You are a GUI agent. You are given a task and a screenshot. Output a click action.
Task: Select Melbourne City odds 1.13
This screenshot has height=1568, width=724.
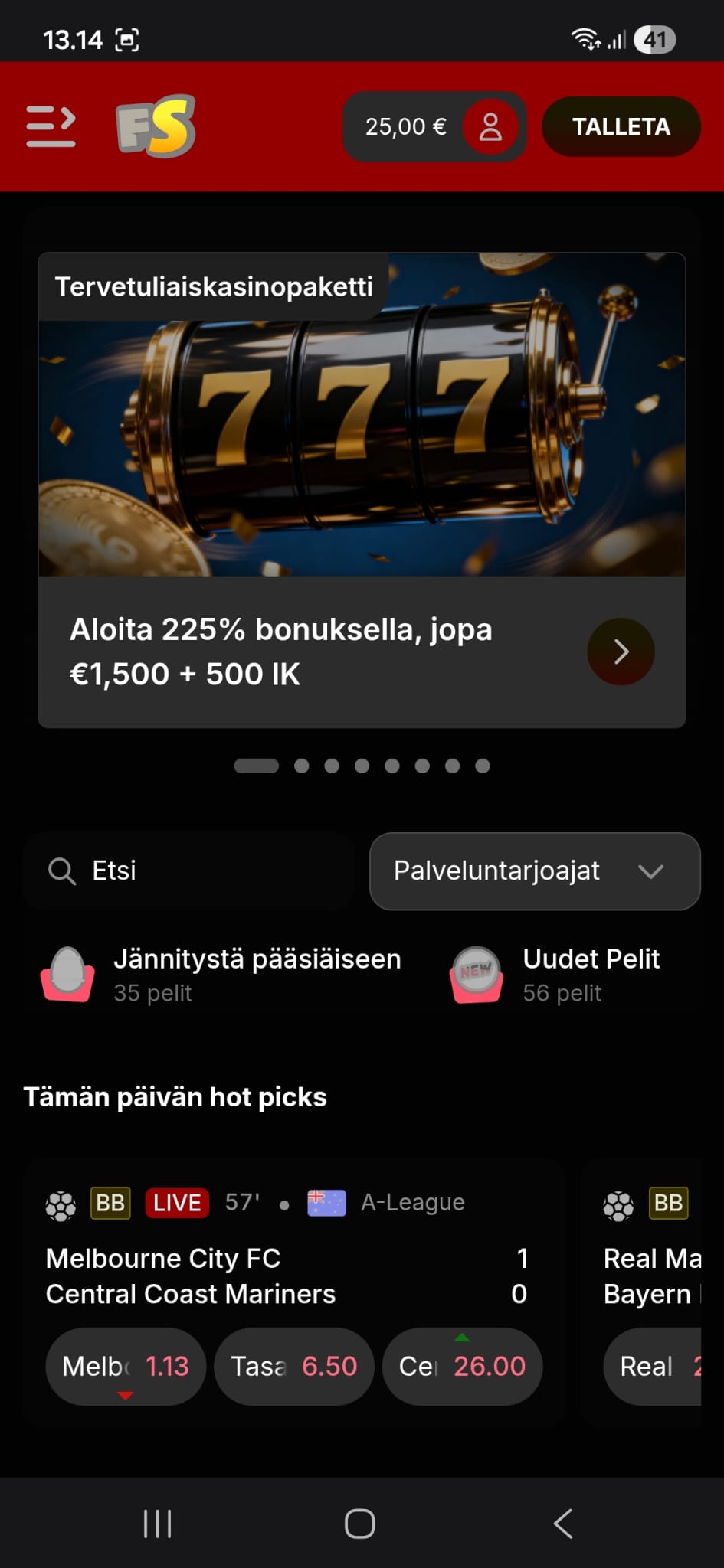(126, 1367)
